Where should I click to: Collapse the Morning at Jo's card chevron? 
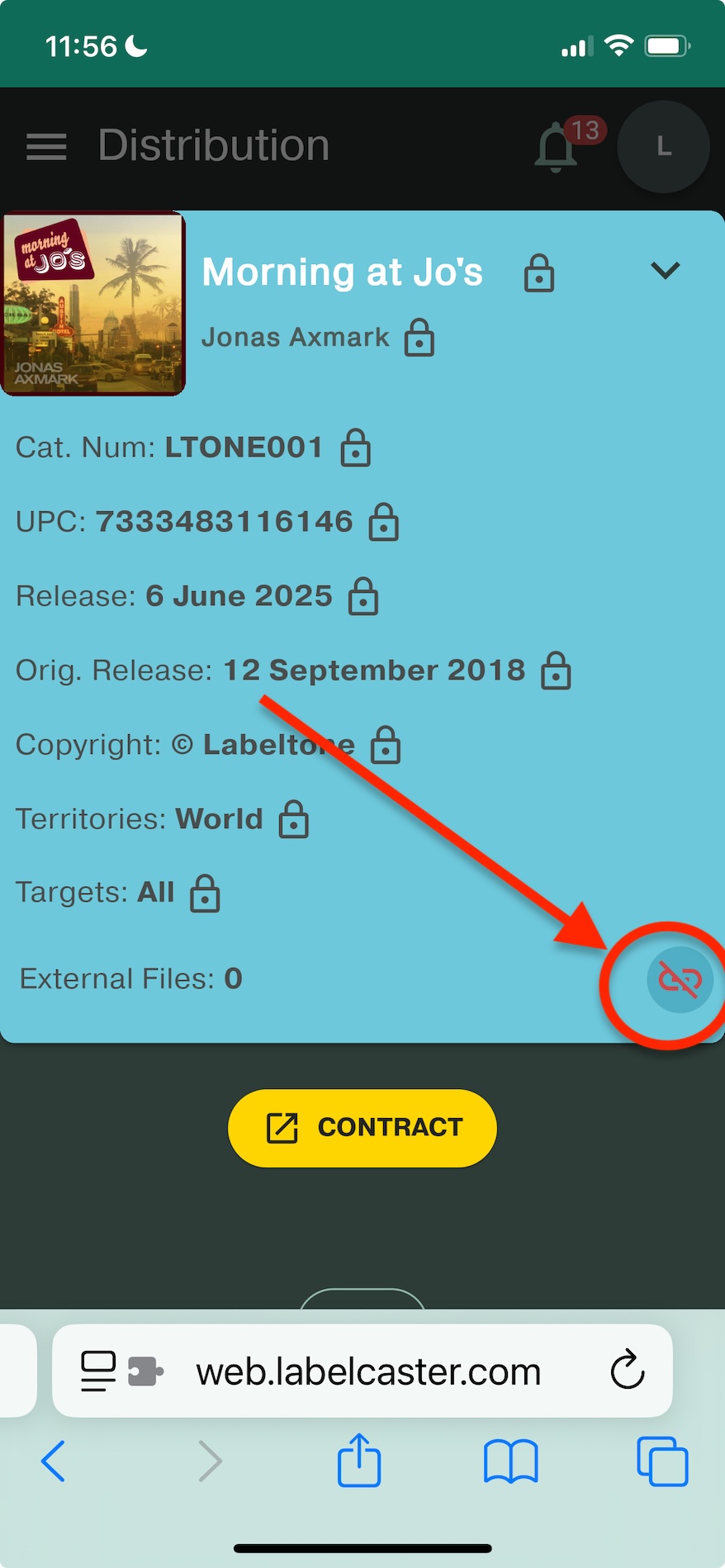(665, 271)
